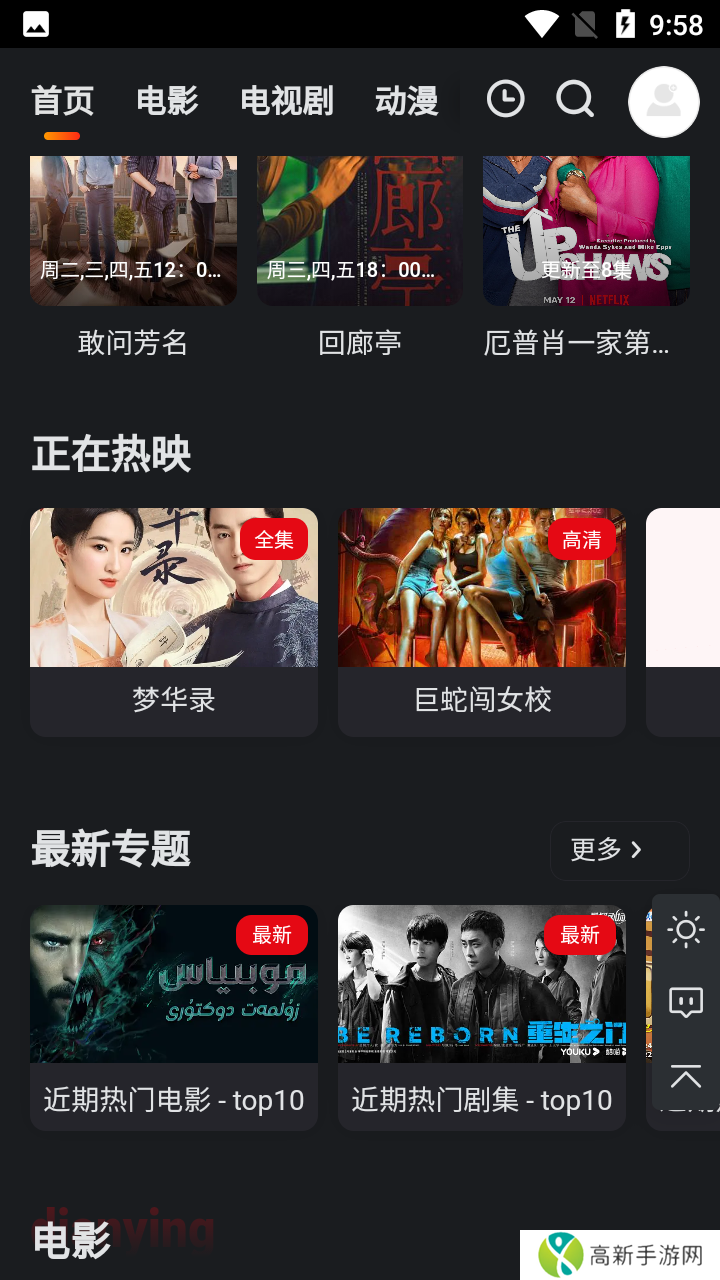Viewport: 720px width, 1280px height.
Task: Tap the 全集 badge on 梦华录 poster
Action: pos(274,538)
